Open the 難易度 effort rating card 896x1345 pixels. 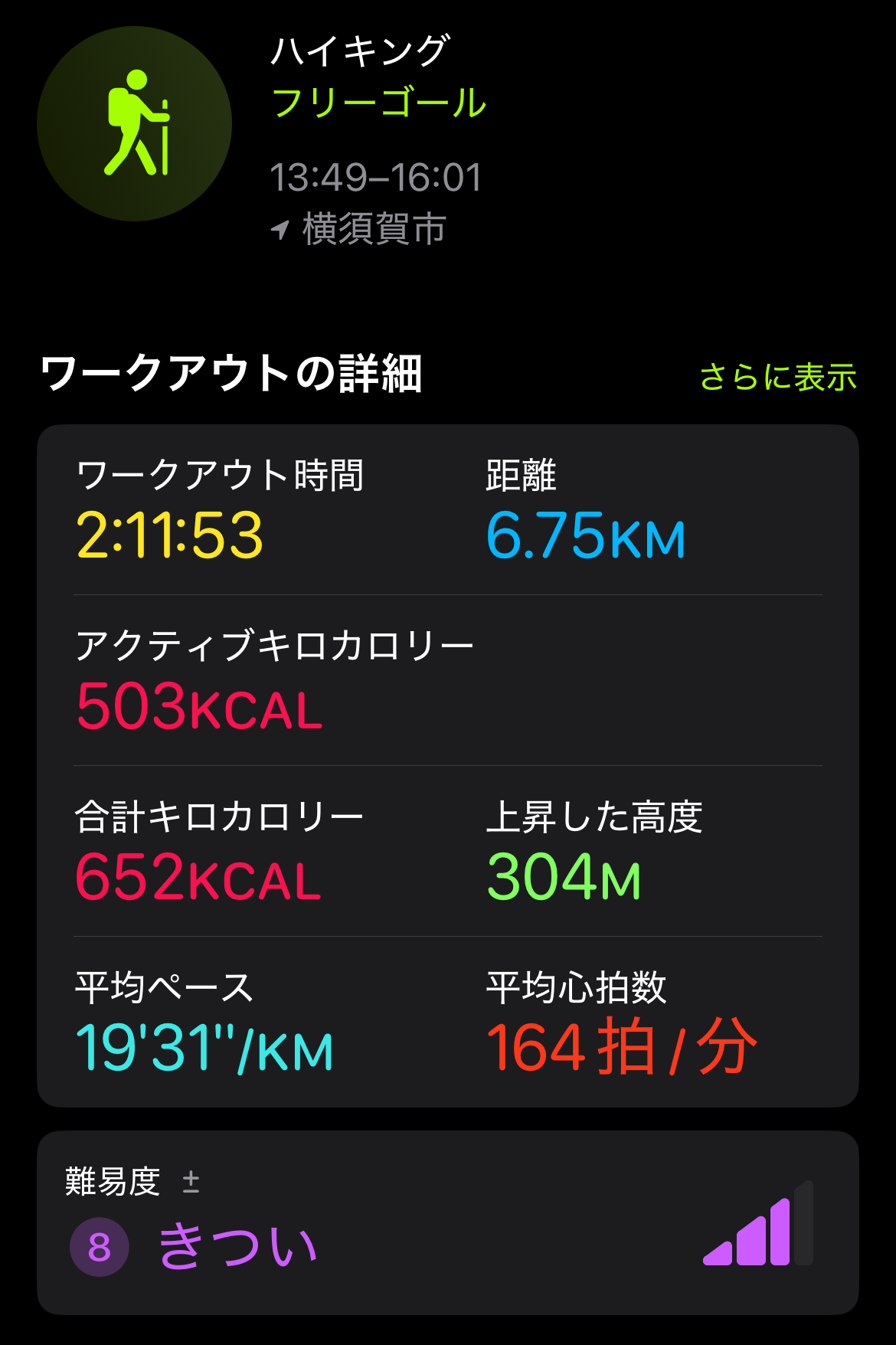pos(447,1222)
